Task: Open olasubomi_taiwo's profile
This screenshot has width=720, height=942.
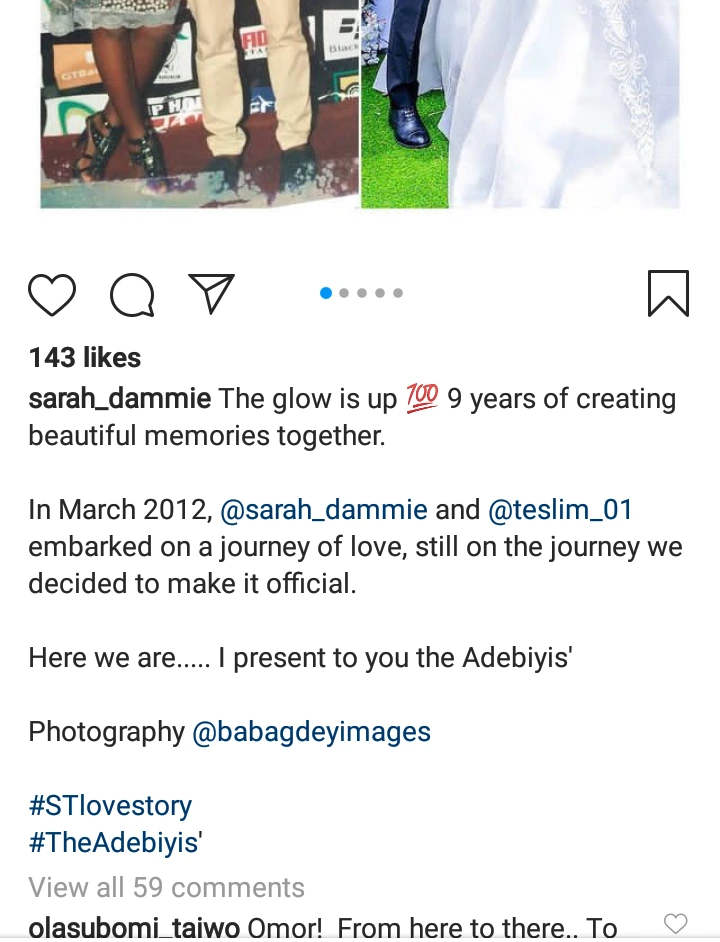Action: pos(134,928)
